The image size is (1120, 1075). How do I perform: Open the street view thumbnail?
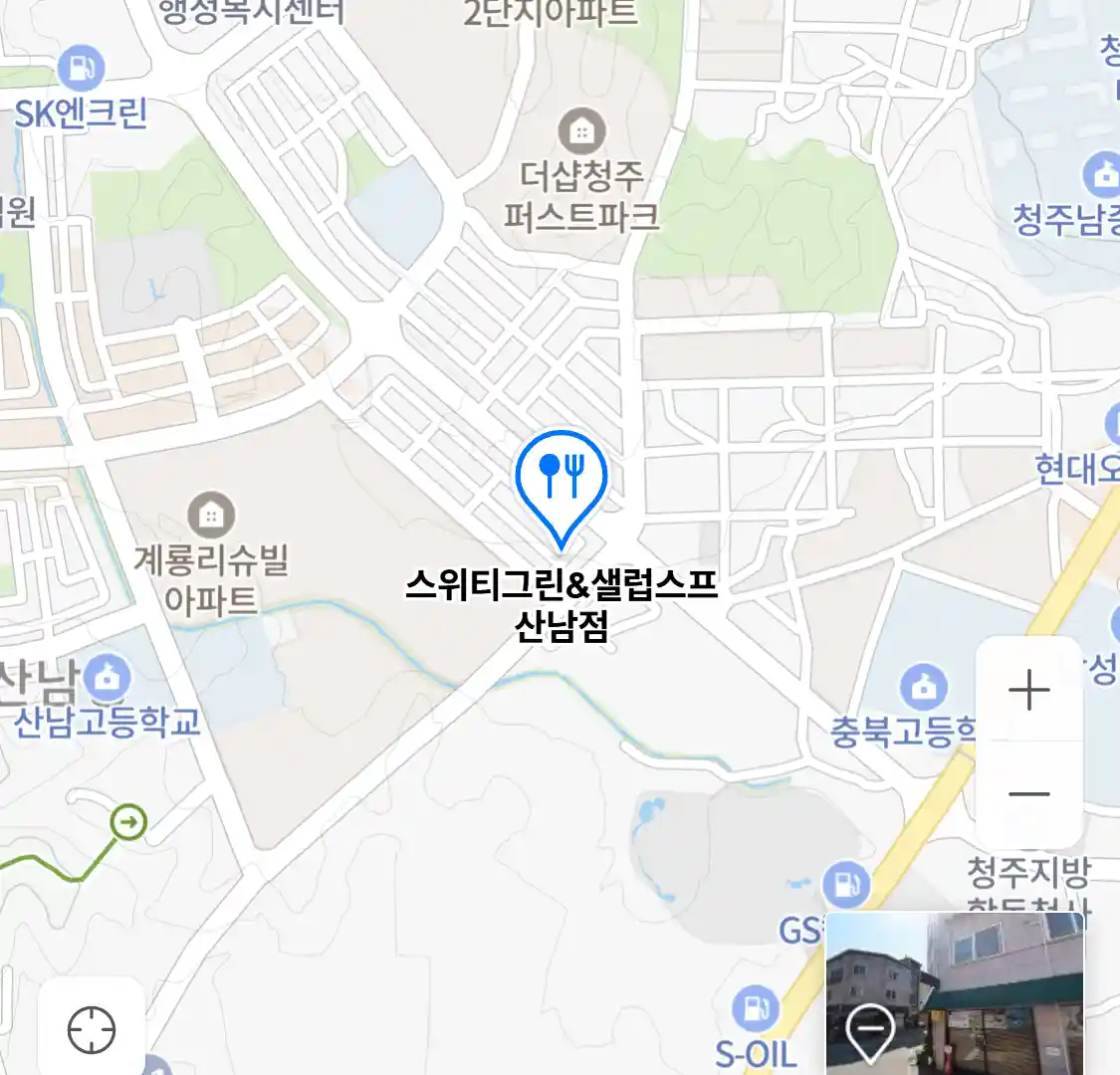[x=954, y=993]
